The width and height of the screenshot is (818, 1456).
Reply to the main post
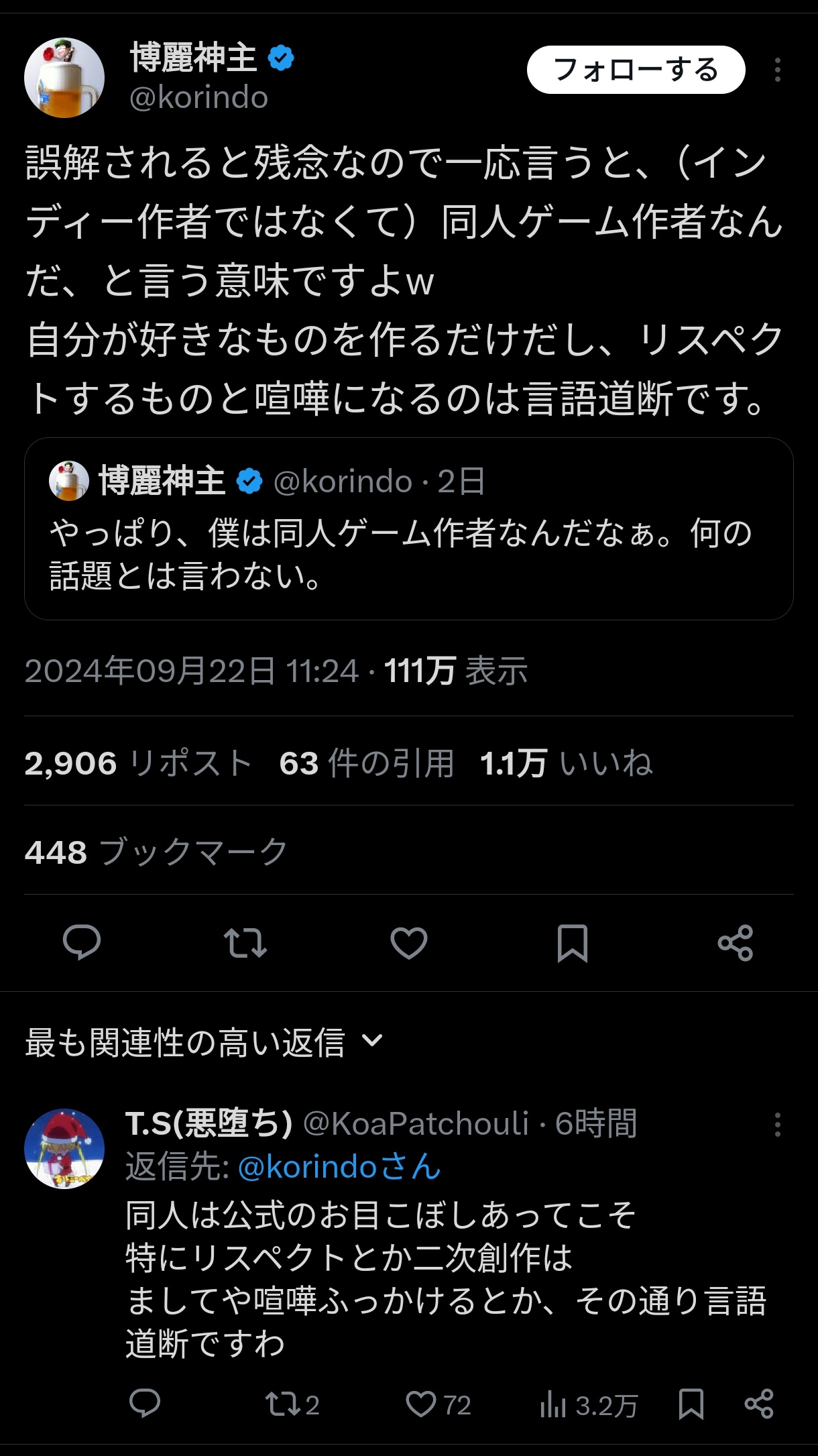point(82,943)
